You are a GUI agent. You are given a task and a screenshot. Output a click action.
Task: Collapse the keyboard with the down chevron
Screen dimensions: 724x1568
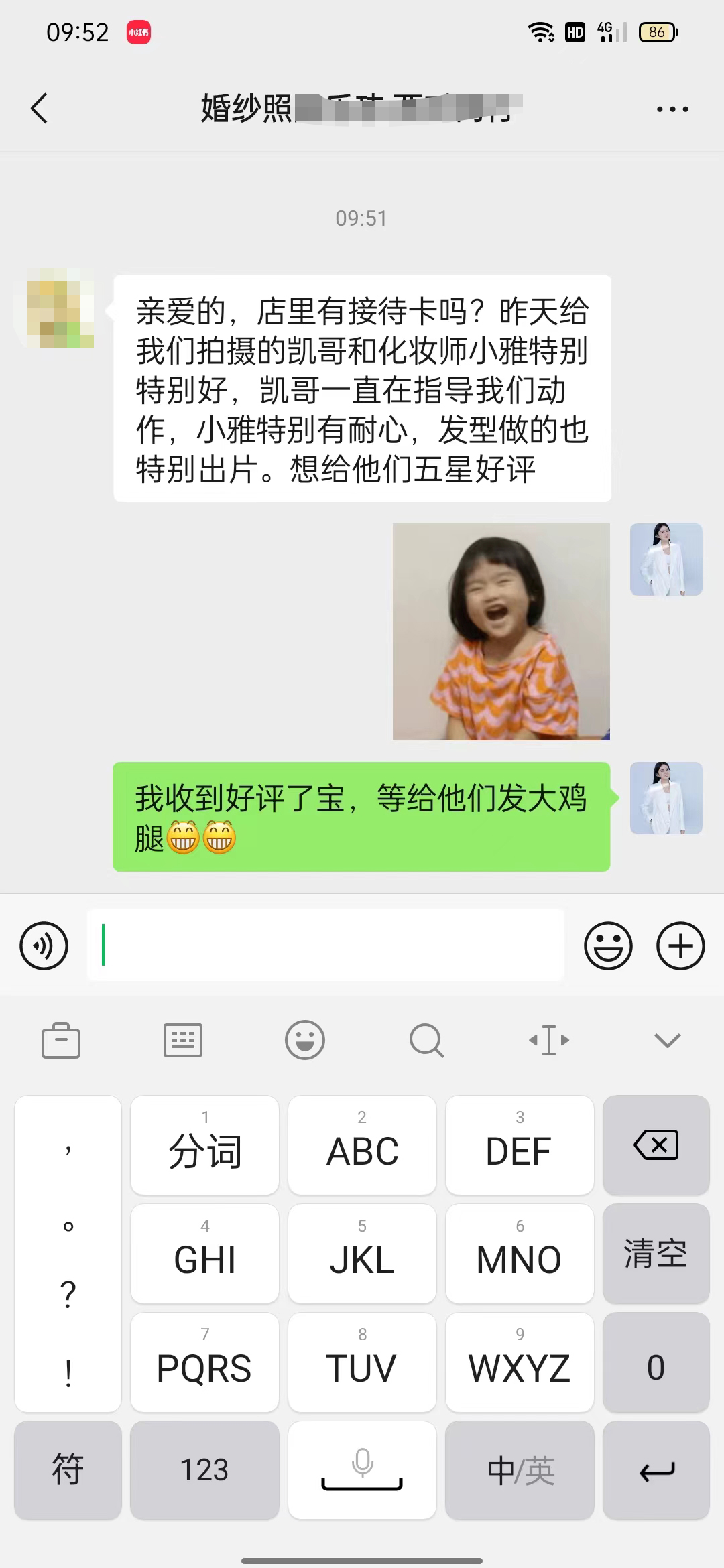(668, 1040)
